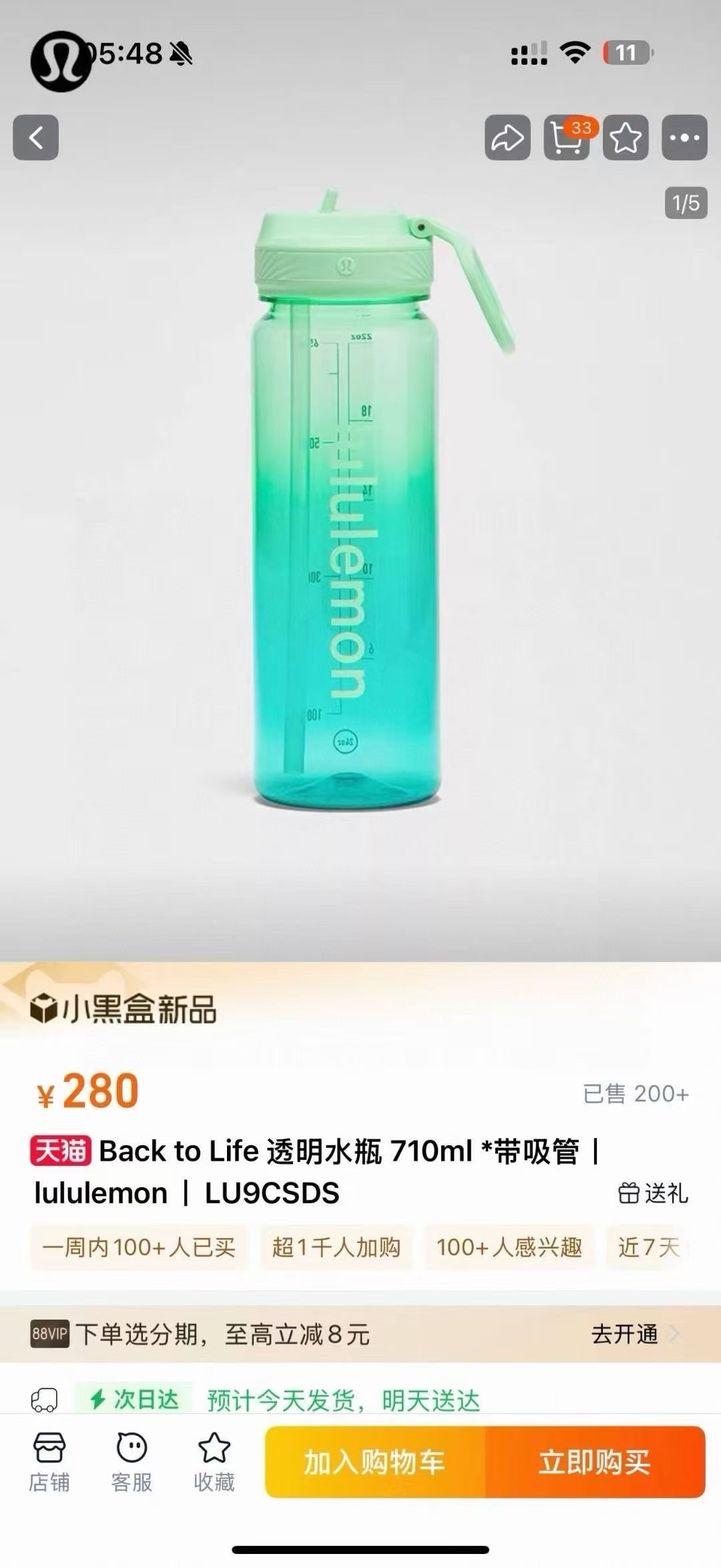Tap 收藏 in the bottom bar
This screenshot has height=1568, width=721.
(x=214, y=1461)
